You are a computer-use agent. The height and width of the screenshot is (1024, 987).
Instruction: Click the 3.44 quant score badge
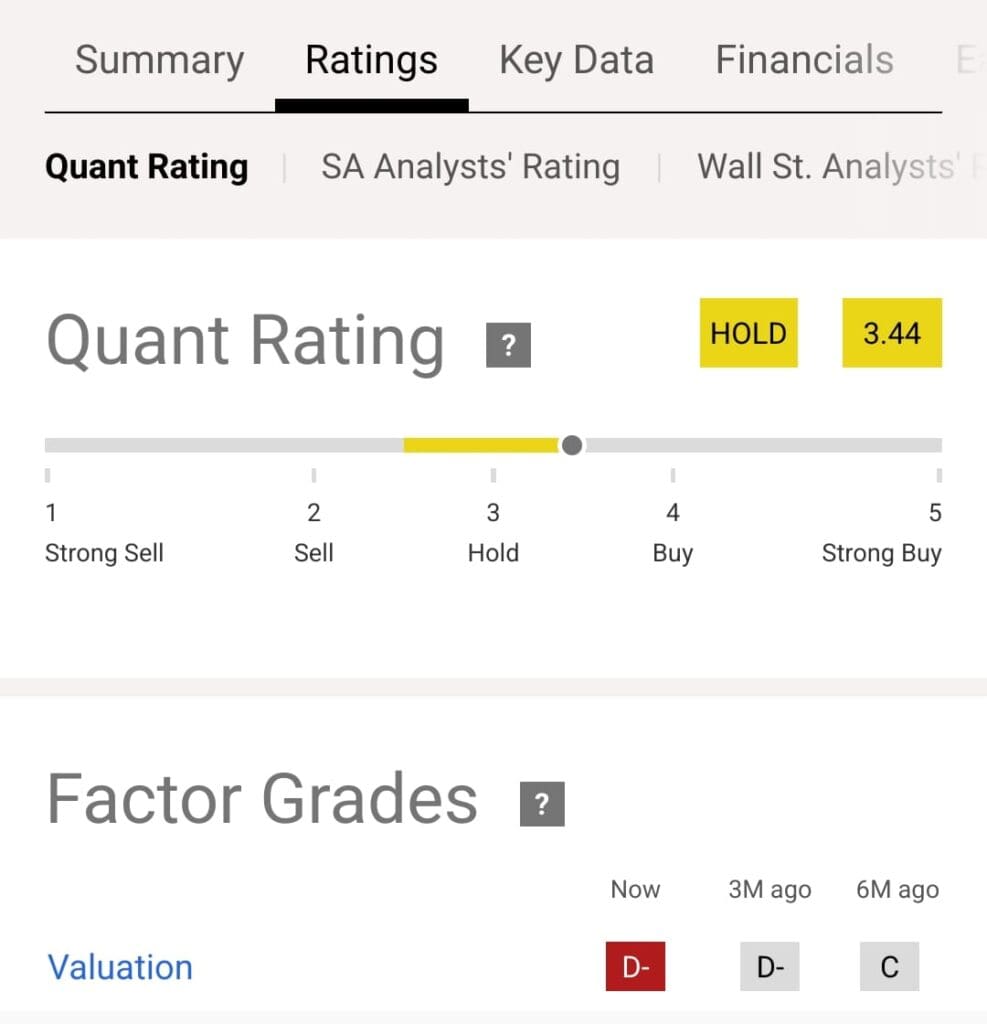[891, 333]
